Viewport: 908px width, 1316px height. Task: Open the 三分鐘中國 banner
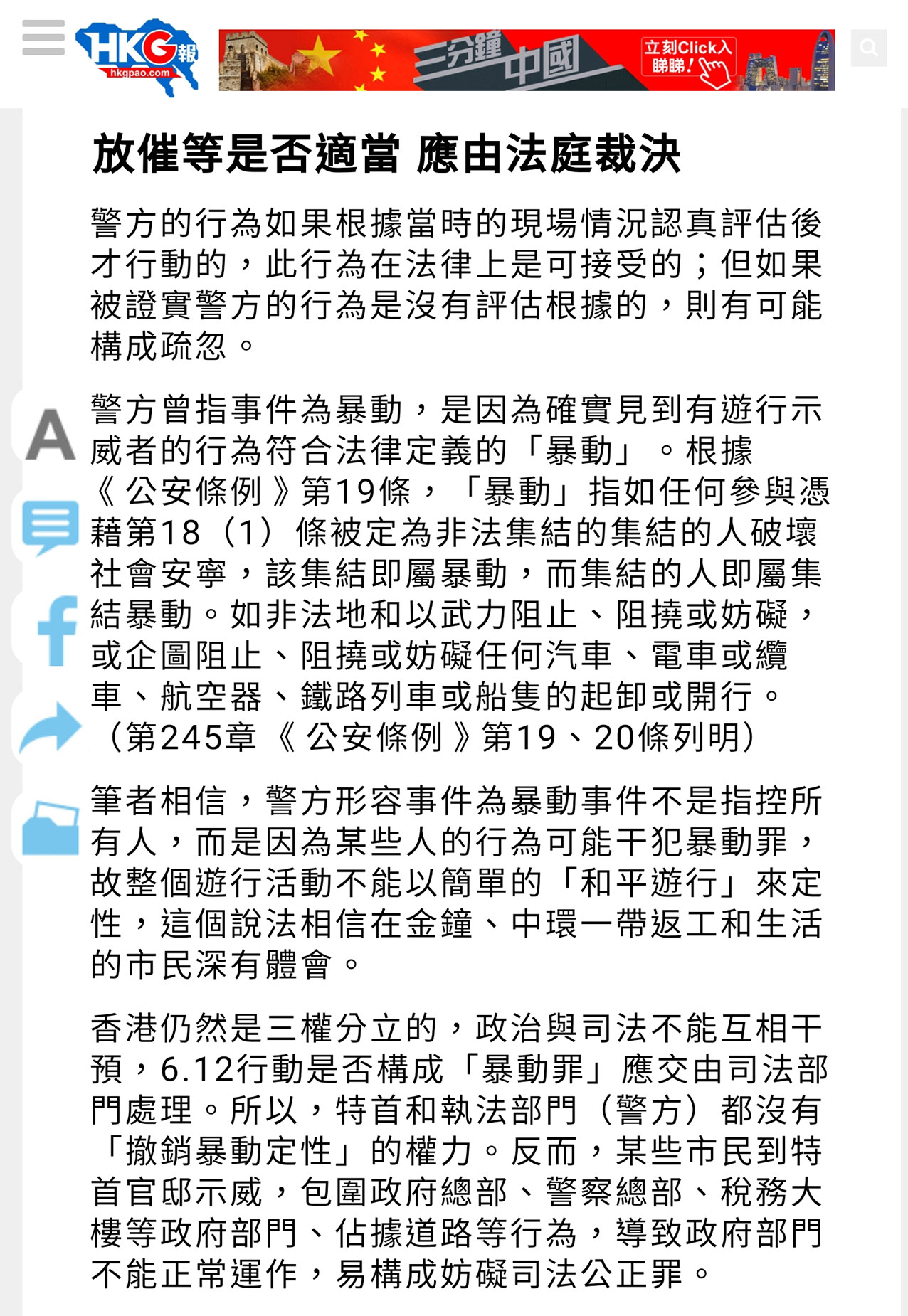point(526,60)
